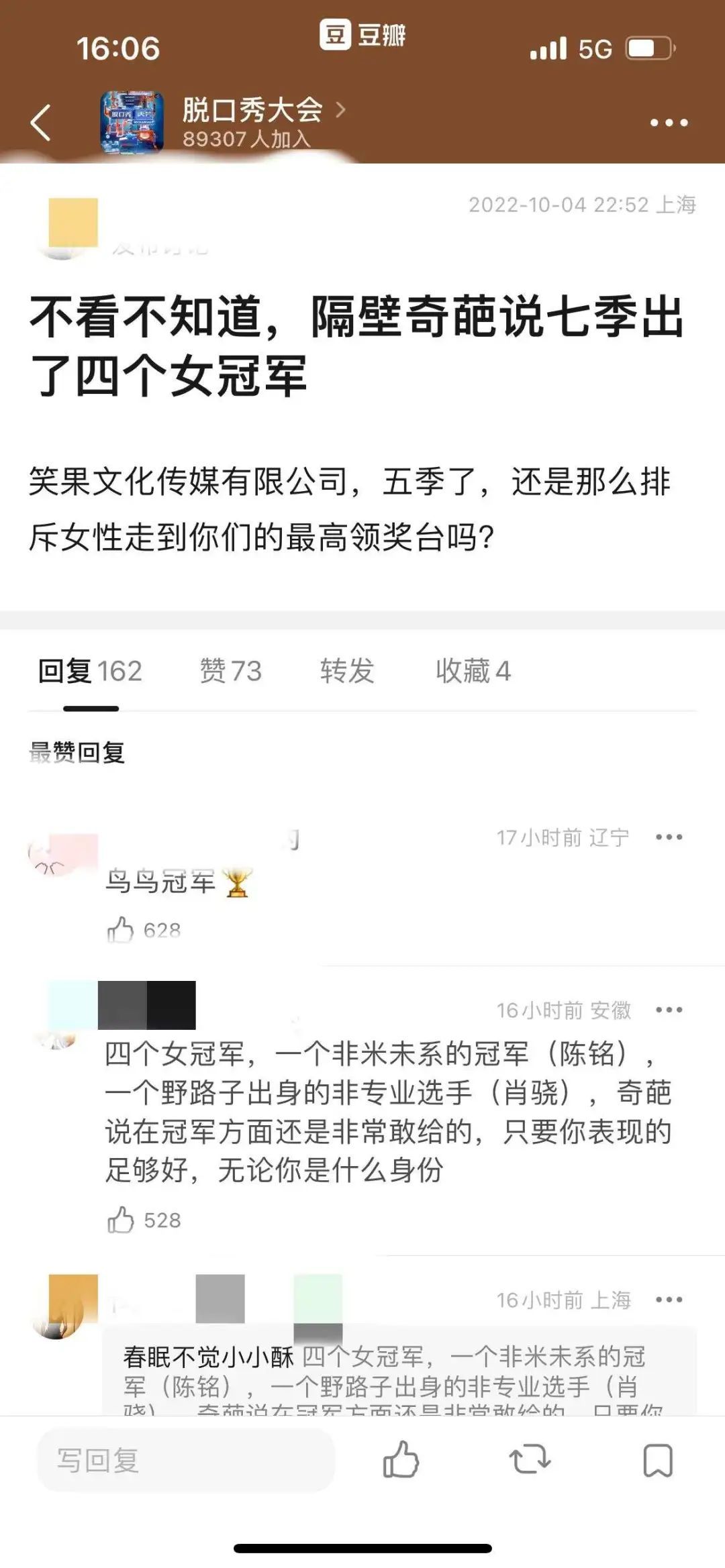Switch to the 回复 162 tab
Screen dimensions: 725x1568
90,671
